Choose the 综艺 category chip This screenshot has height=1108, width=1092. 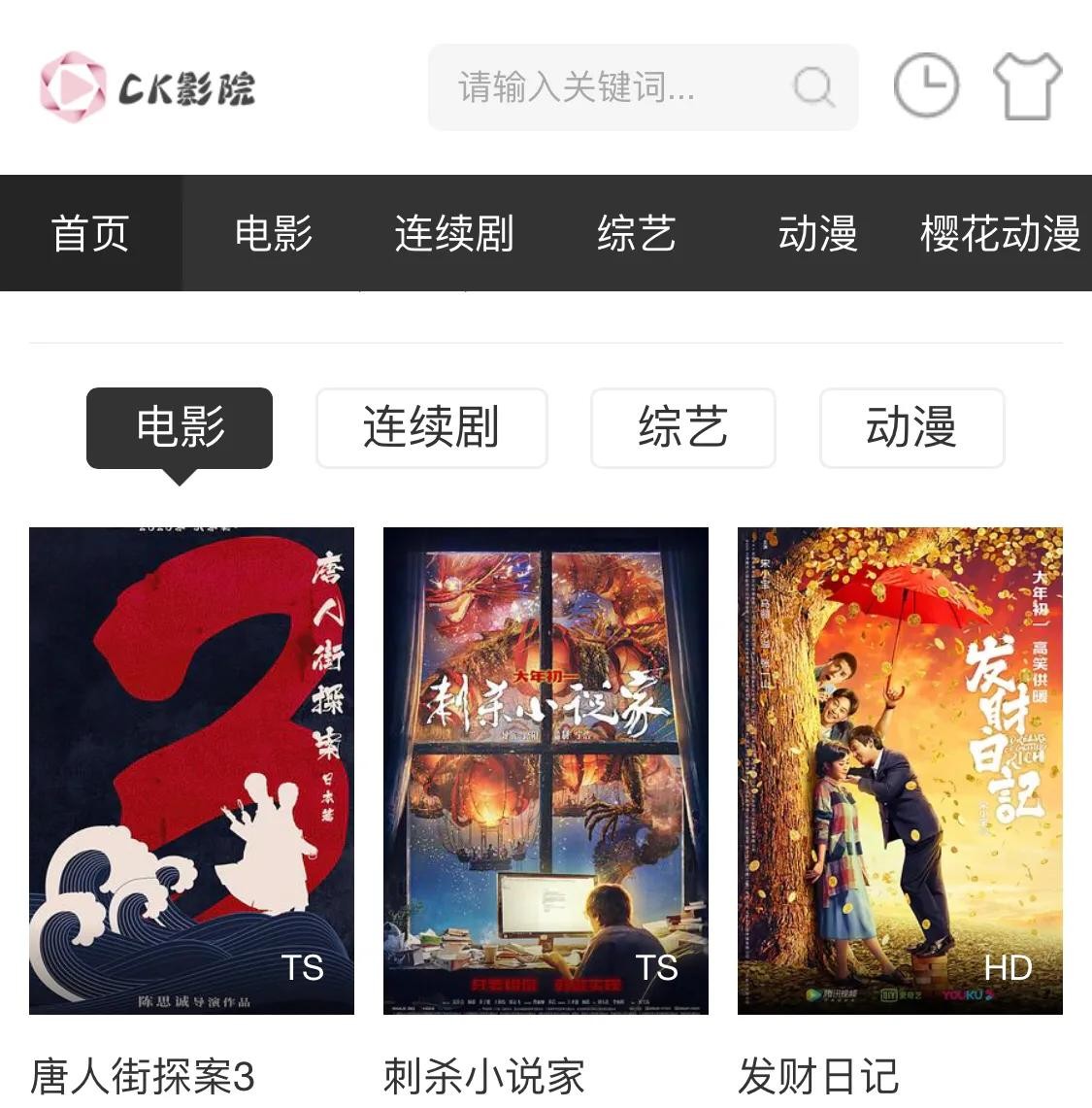coord(682,427)
